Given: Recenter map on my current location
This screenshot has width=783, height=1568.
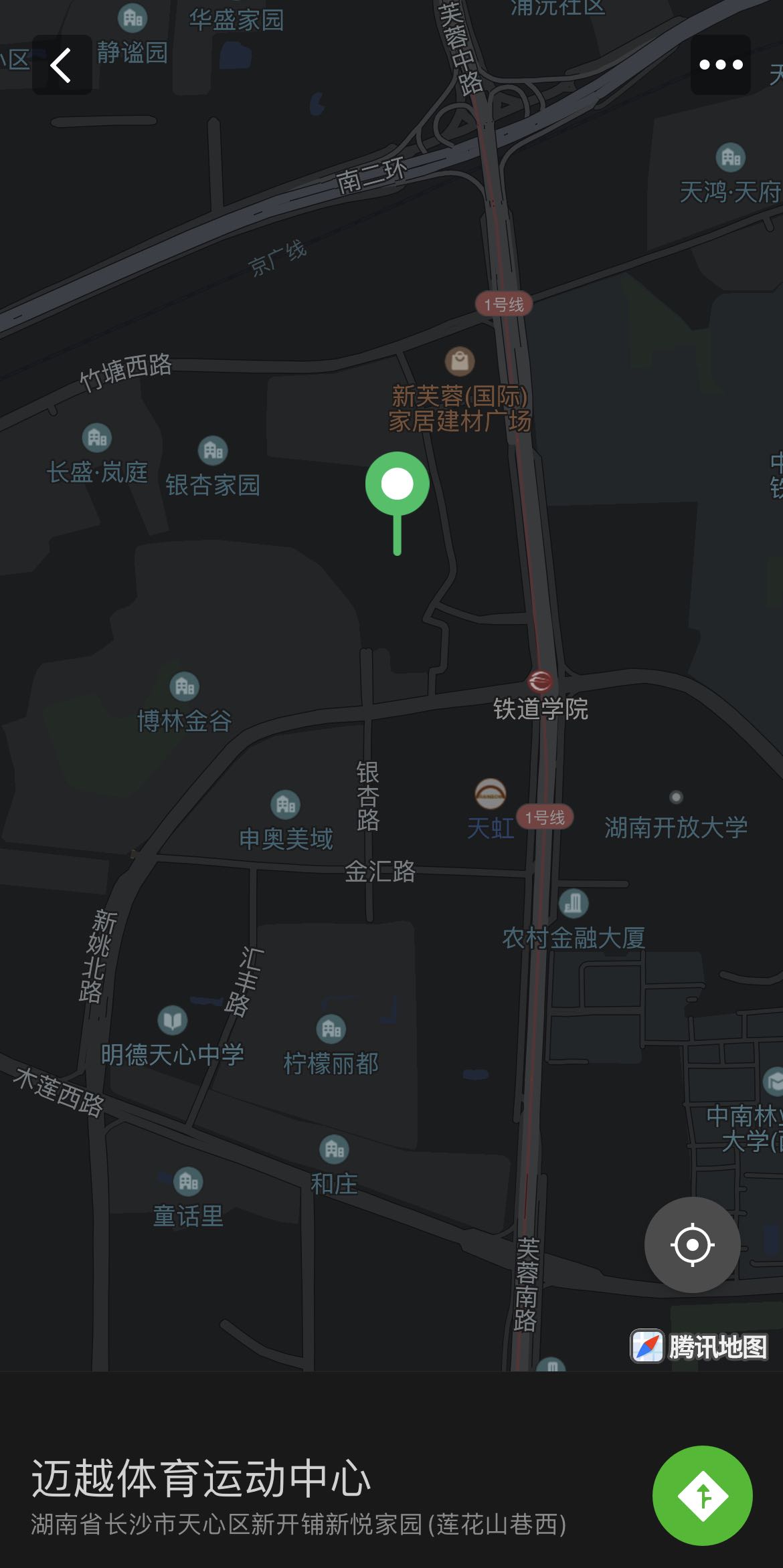Looking at the screenshot, I should (692, 1245).
